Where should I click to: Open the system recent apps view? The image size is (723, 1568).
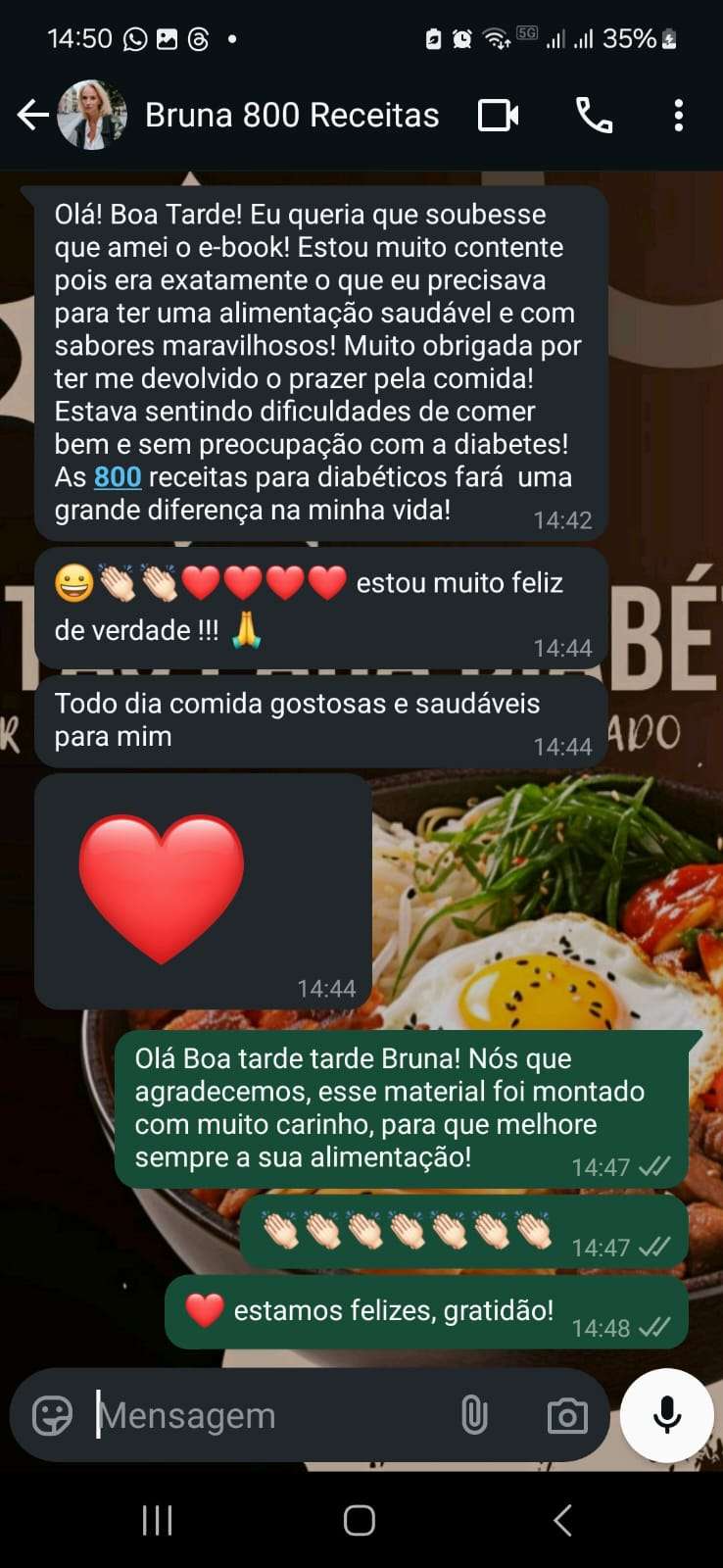click(x=157, y=1520)
